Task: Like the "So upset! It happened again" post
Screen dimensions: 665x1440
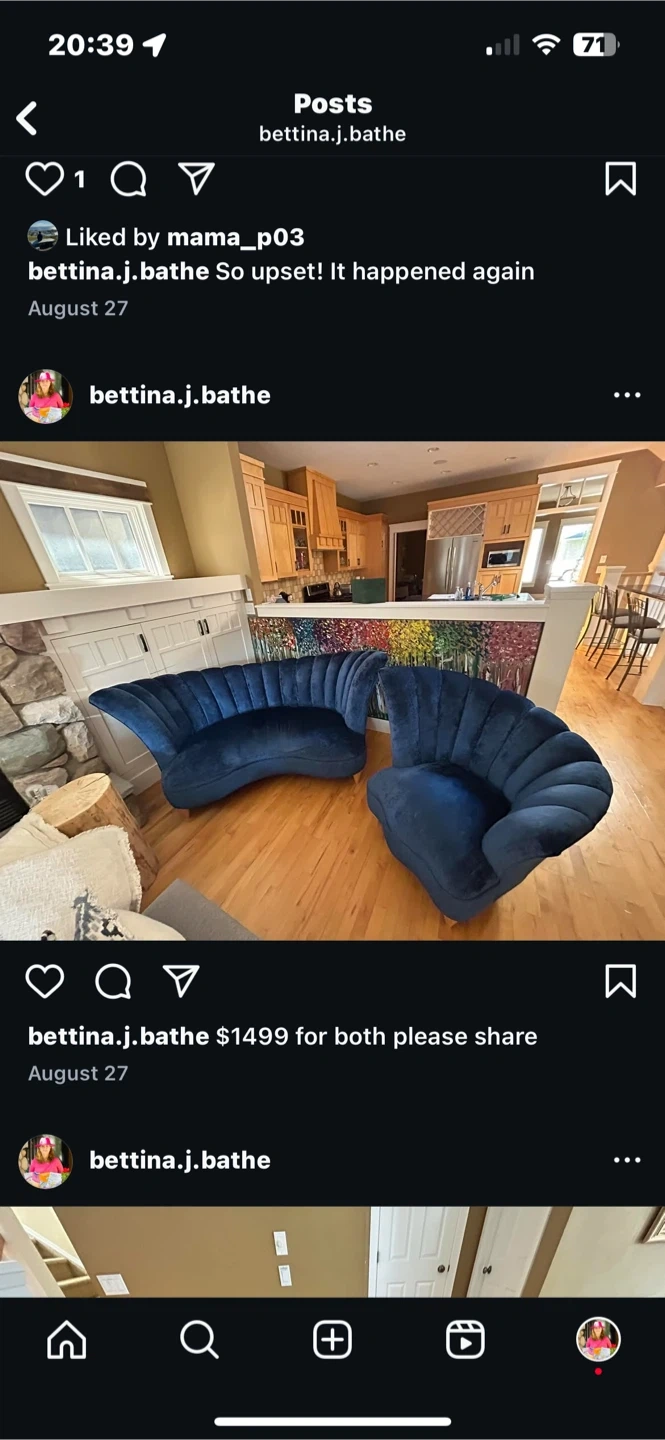Action: 44,179
